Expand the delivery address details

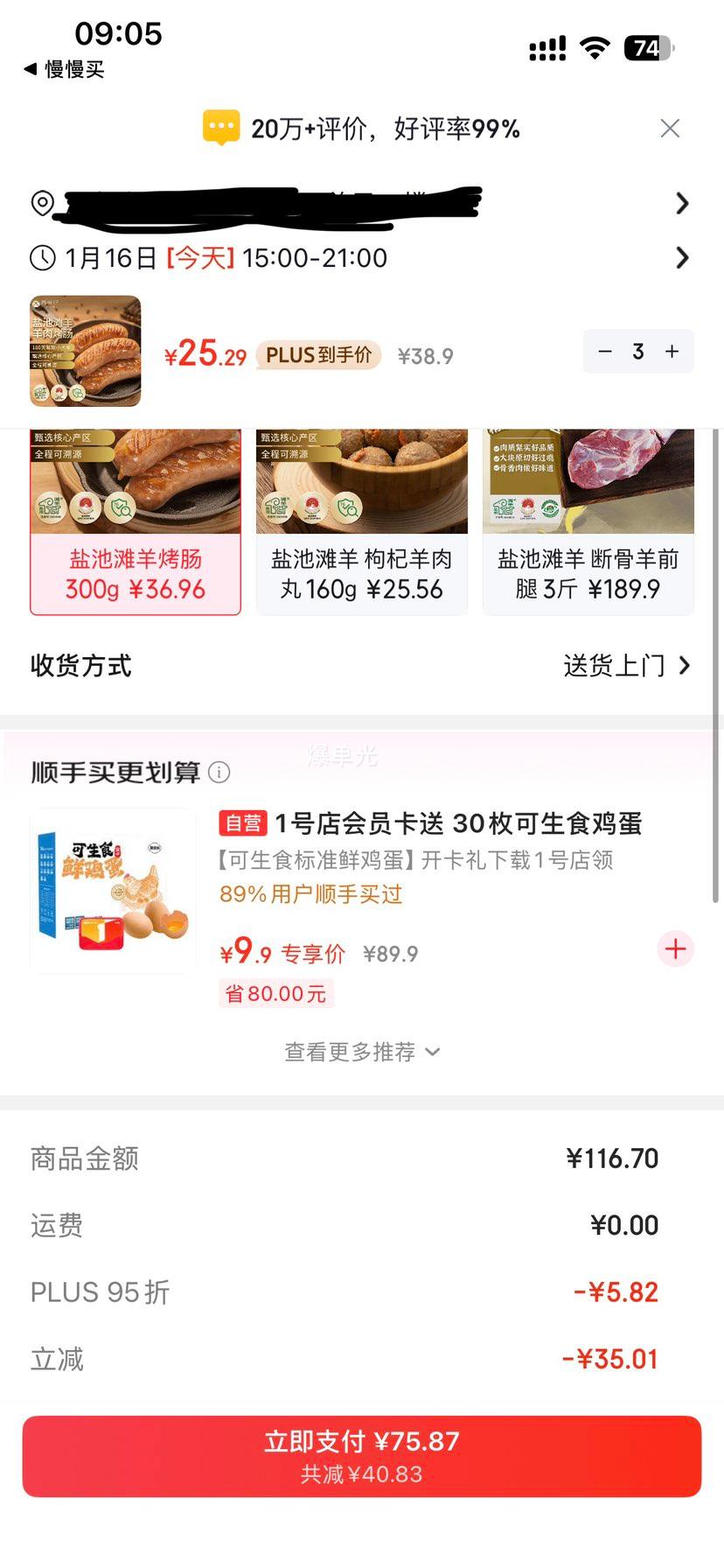click(683, 203)
